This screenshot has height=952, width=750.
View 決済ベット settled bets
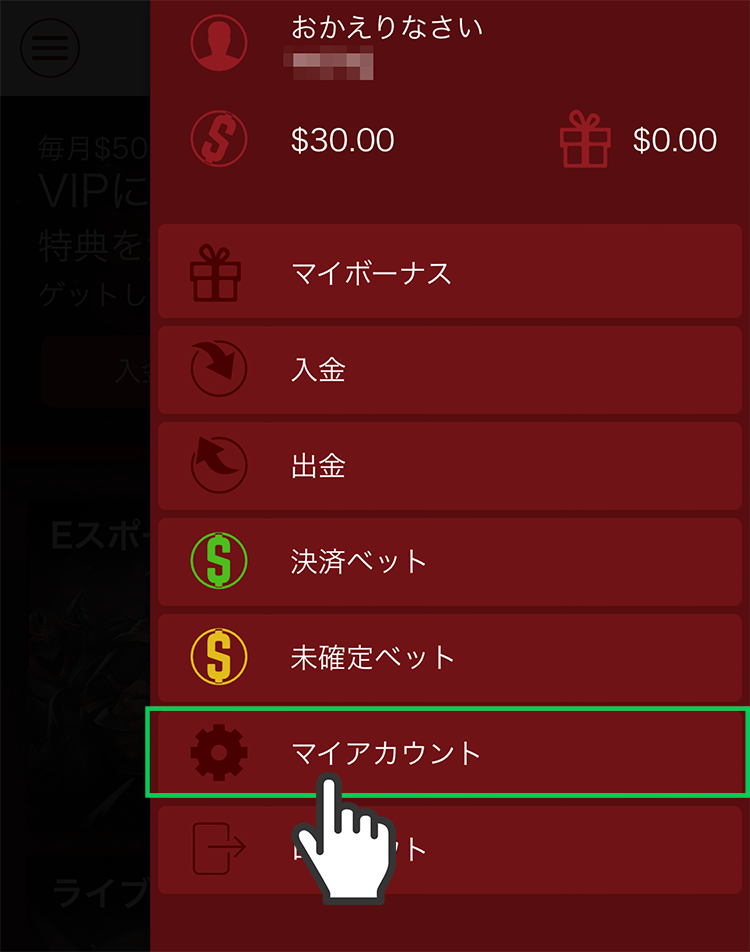(x=450, y=561)
